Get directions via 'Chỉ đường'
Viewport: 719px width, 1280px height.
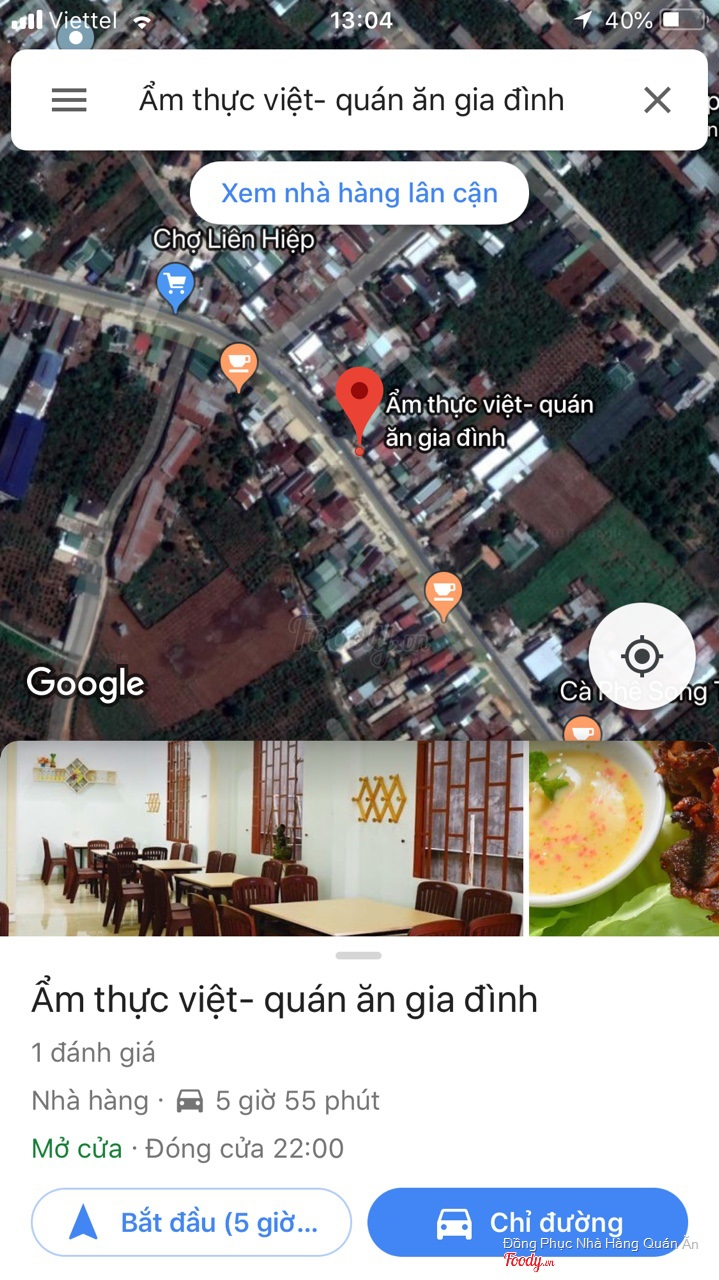click(x=527, y=1222)
